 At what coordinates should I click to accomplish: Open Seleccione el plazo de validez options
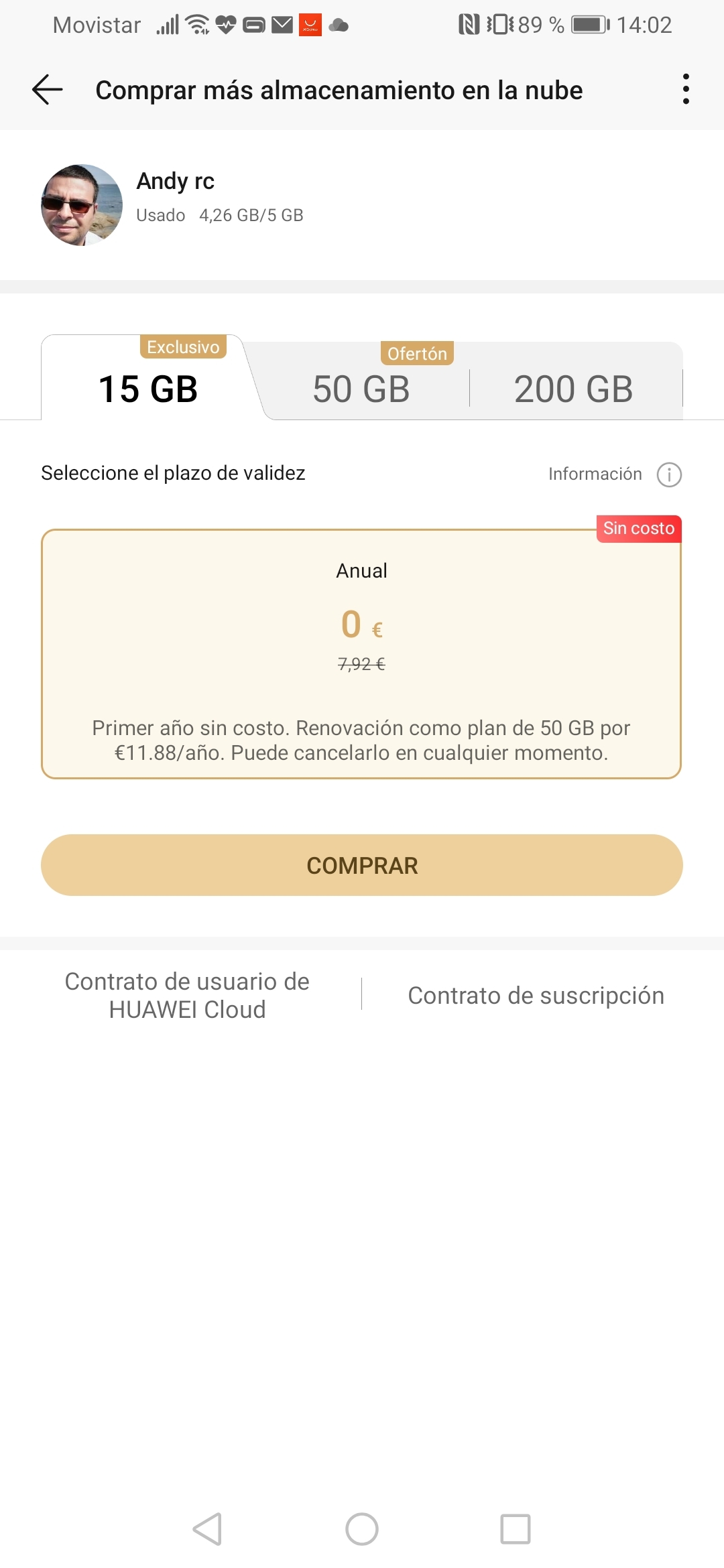pos(173,473)
